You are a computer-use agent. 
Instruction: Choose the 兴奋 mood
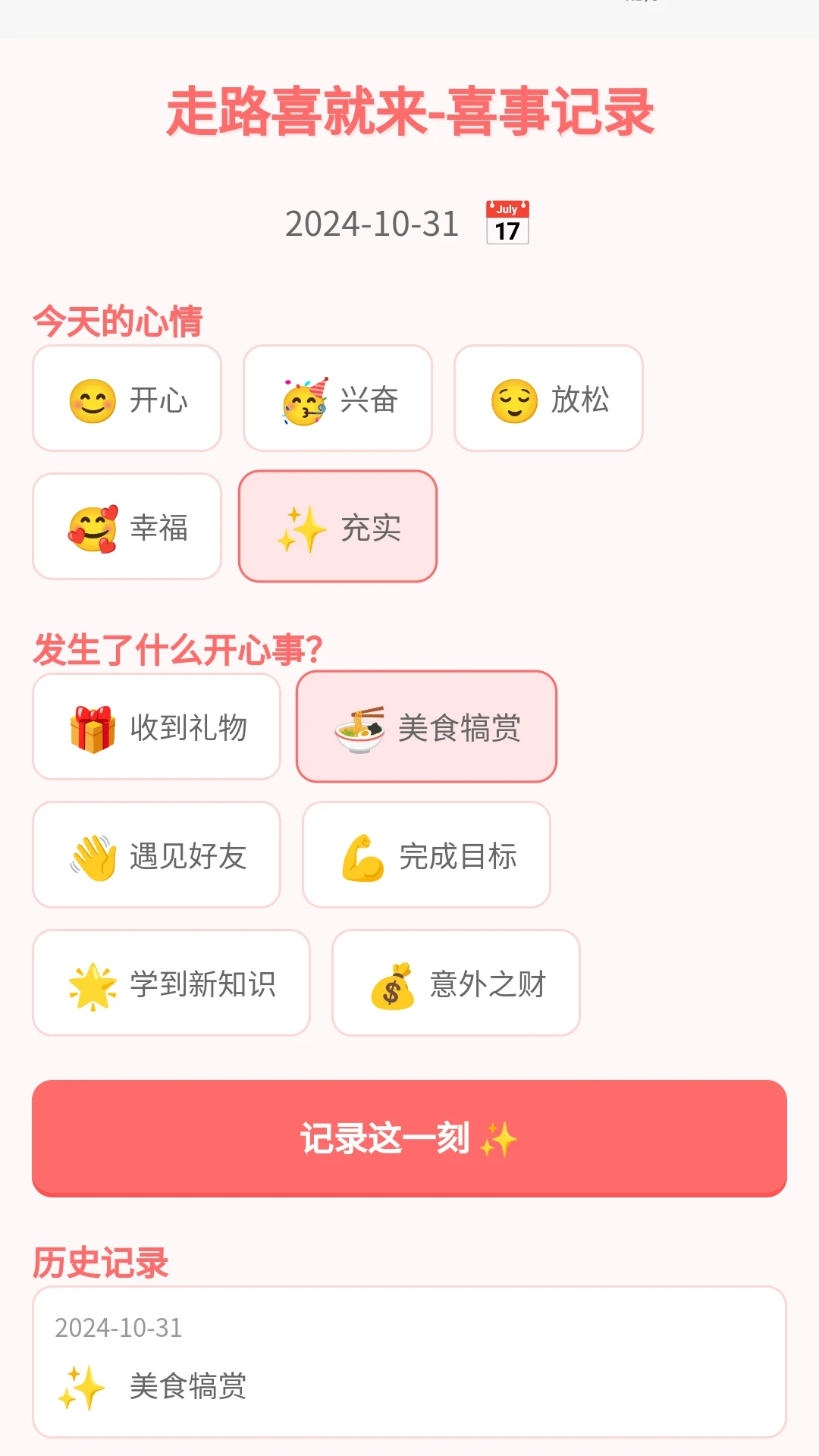(x=337, y=399)
